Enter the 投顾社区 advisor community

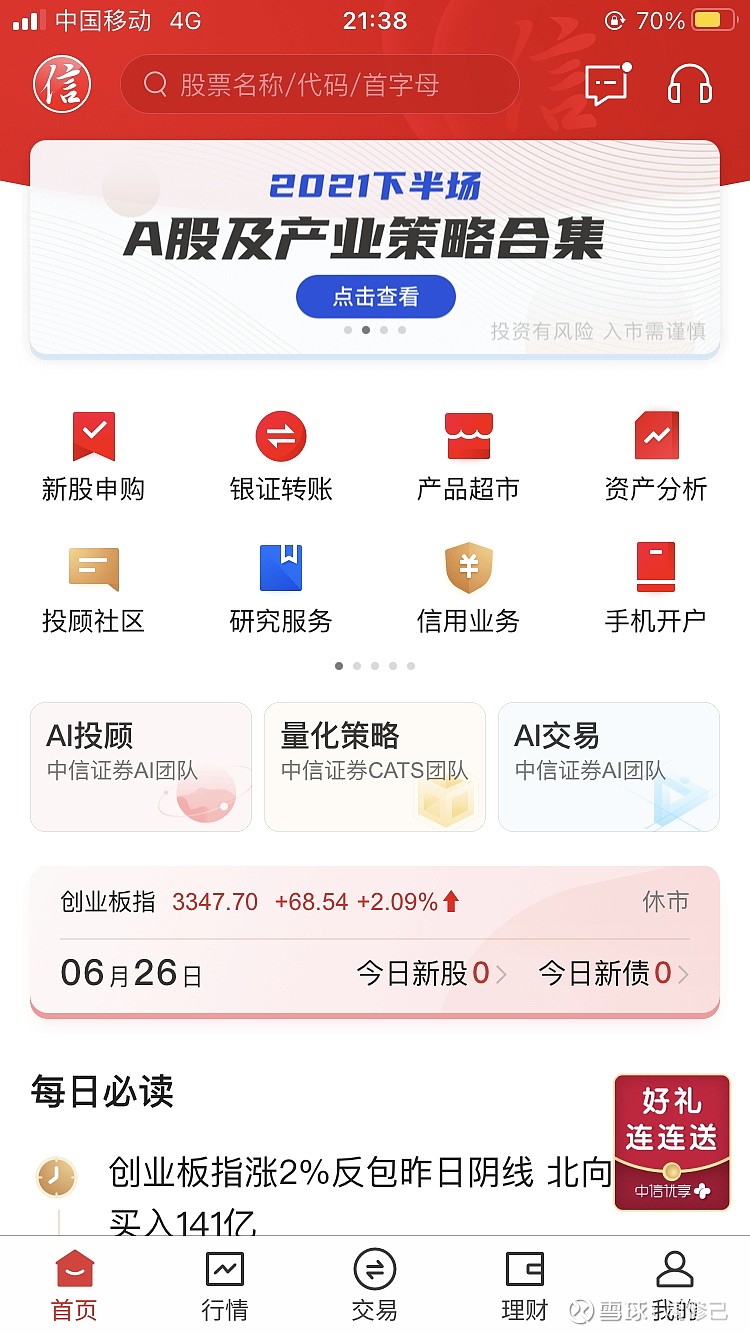(x=93, y=588)
